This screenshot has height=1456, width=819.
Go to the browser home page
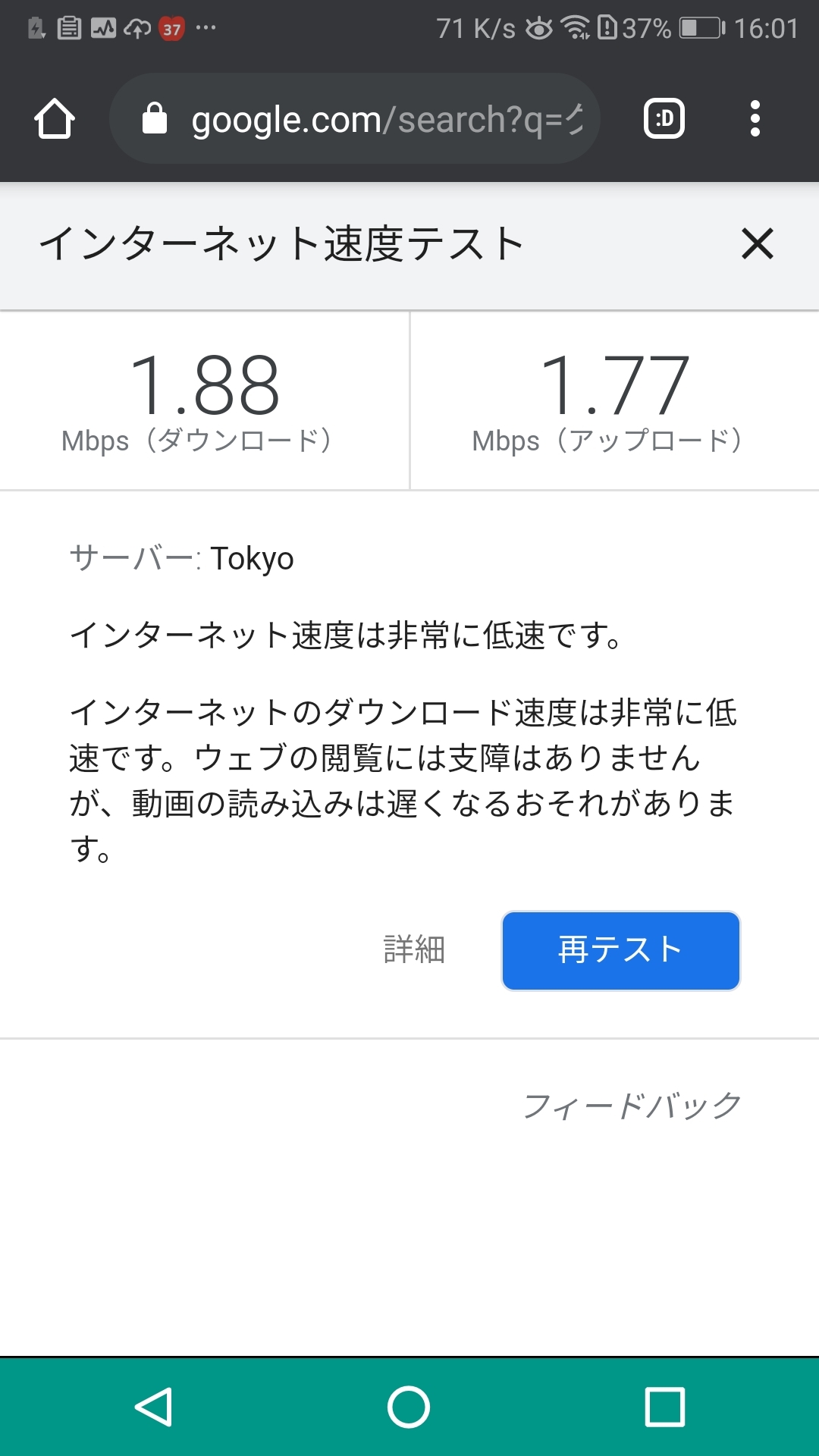[x=55, y=119]
